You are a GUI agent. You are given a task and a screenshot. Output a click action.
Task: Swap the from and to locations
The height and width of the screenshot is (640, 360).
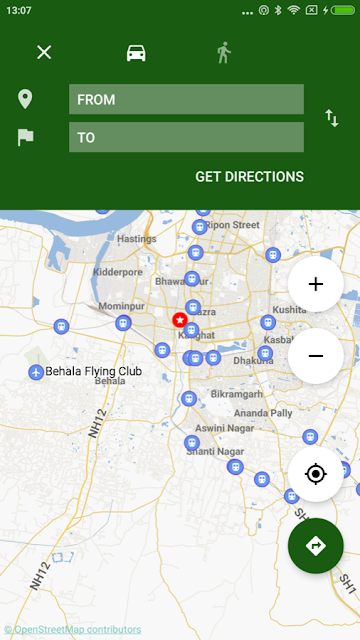tap(332, 118)
